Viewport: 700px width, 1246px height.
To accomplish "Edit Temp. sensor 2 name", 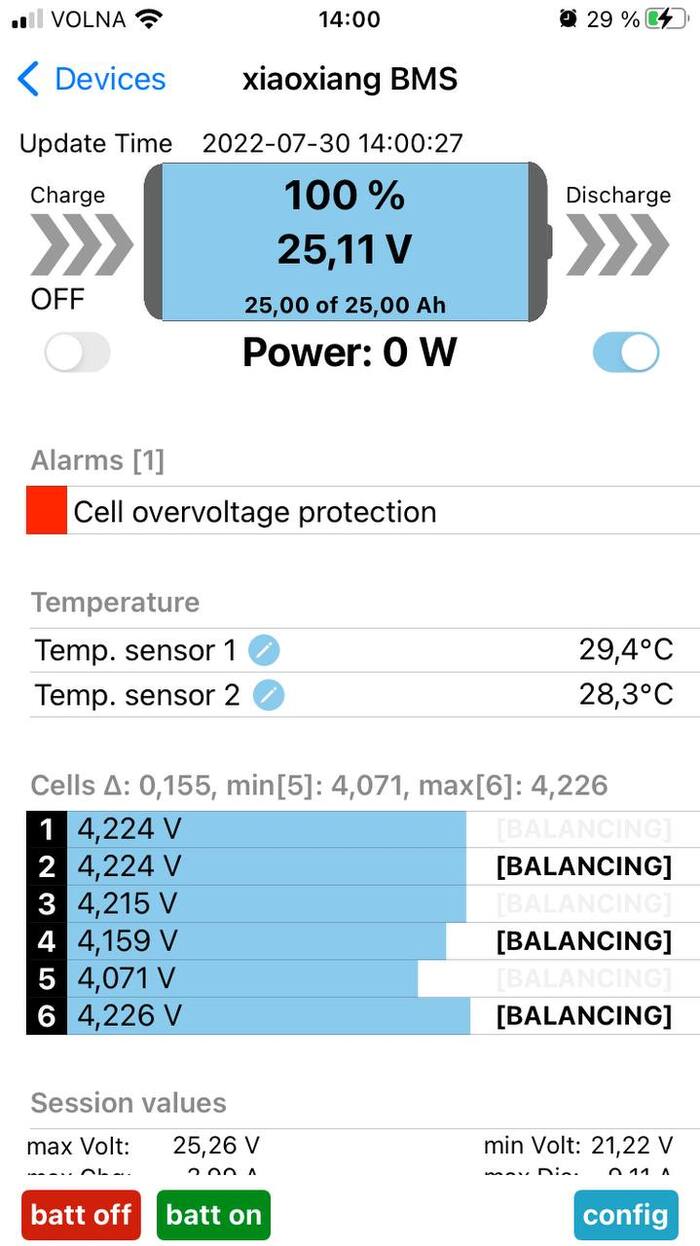I will pyautogui.click(x=268, y=695).
